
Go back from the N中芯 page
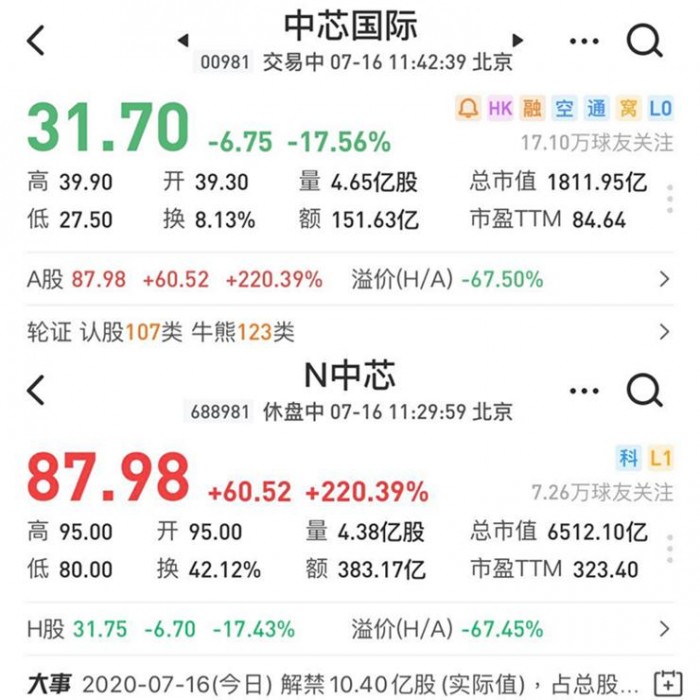(x=36, y=390)
